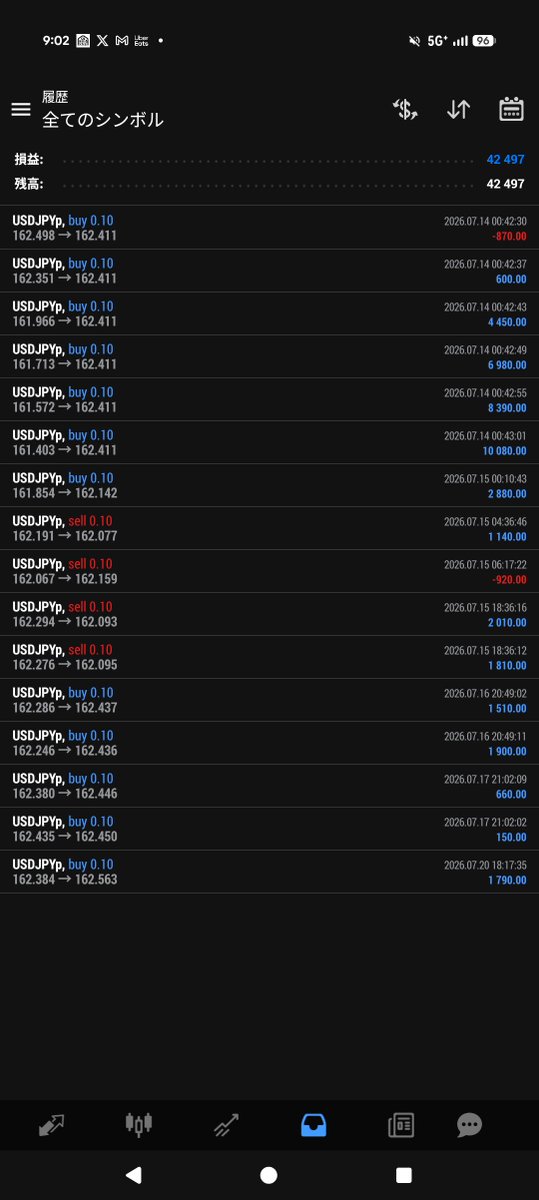Open the news tab

(401, 1125)
